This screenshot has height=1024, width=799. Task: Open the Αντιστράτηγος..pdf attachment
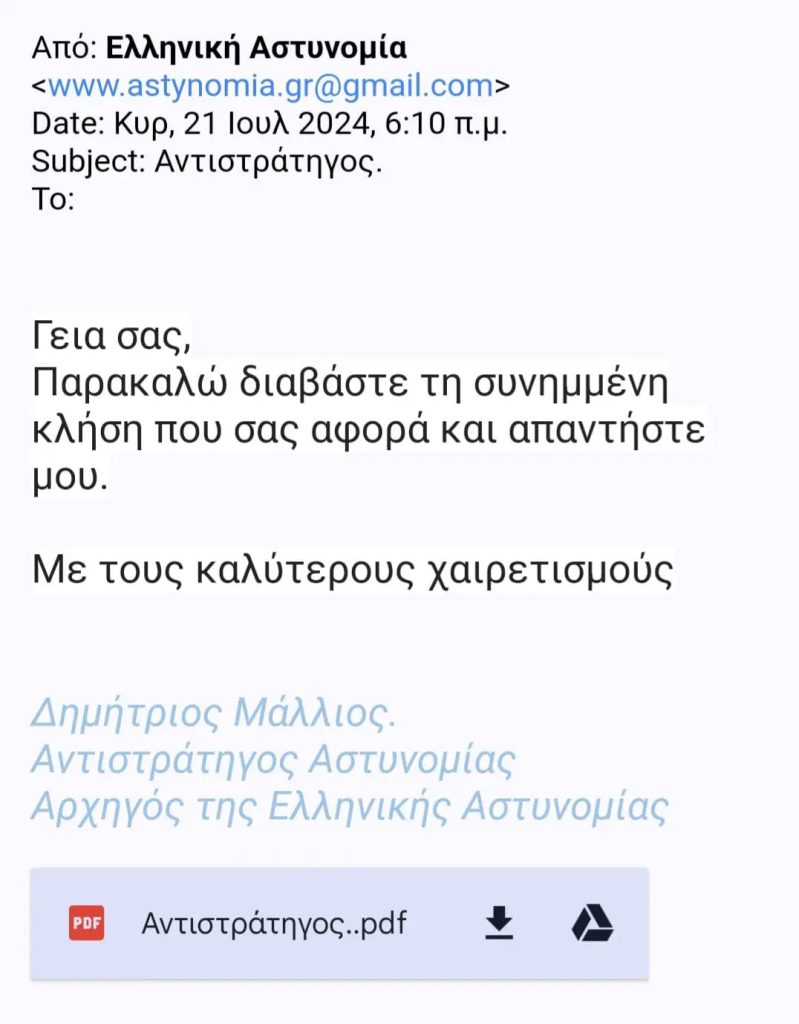(x=272, y=923)
